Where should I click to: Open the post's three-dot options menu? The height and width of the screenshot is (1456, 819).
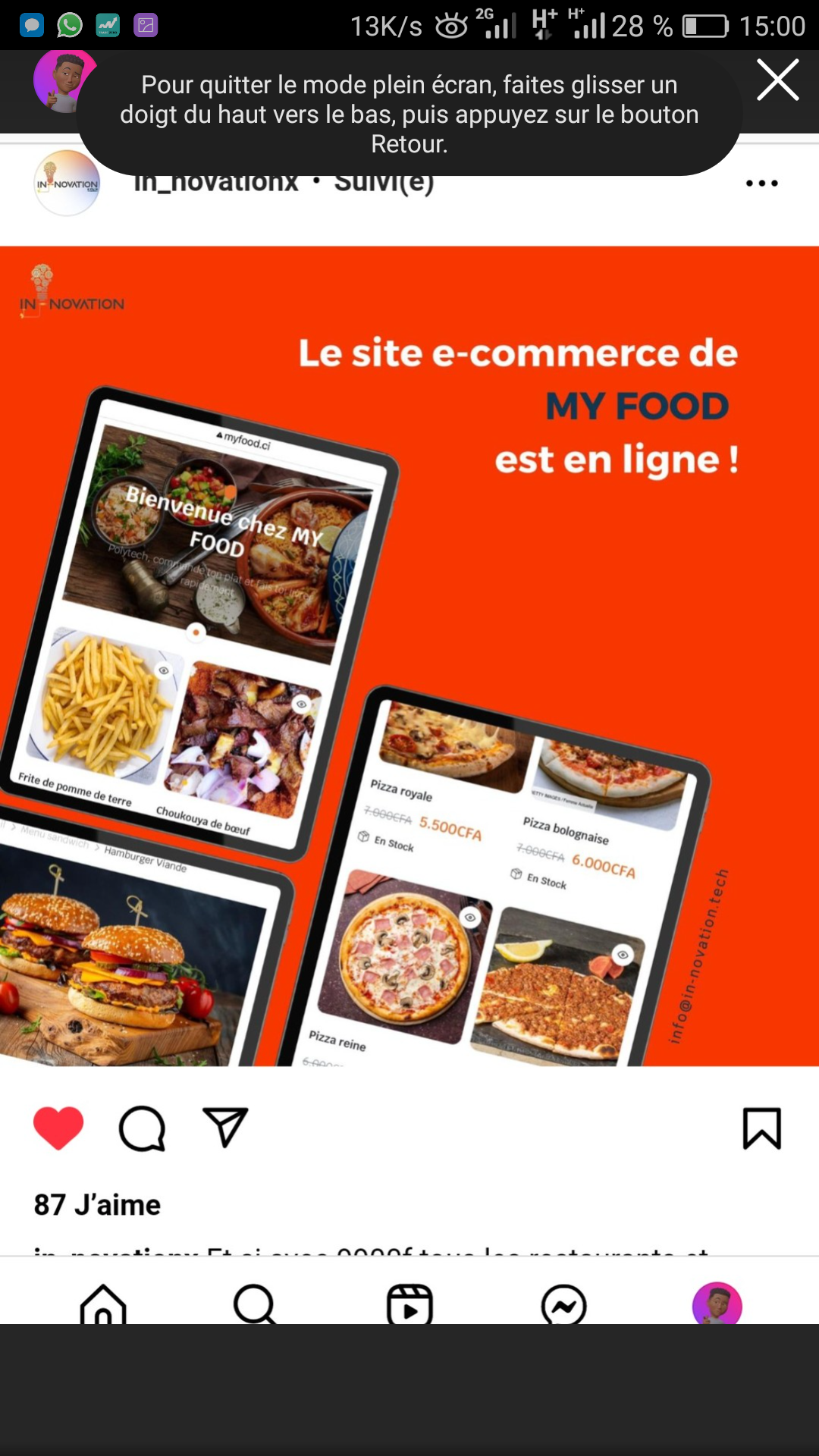(761, 184)
